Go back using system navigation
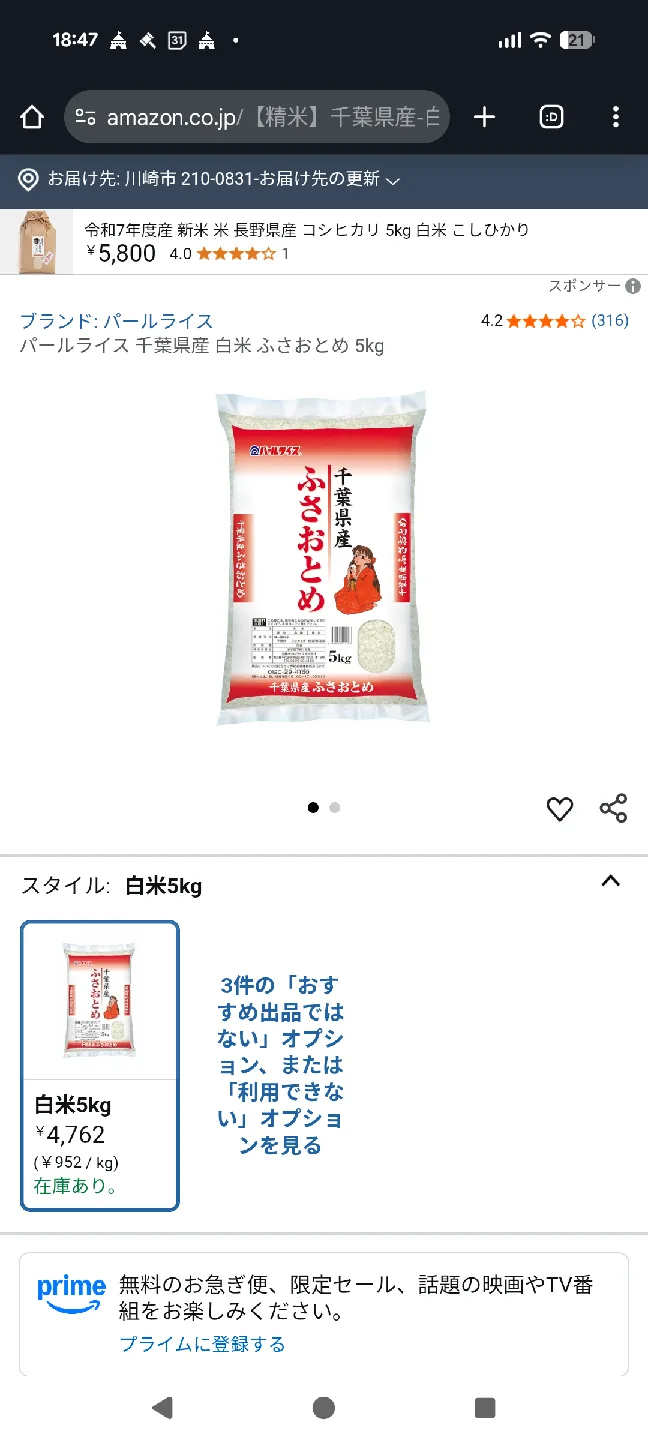 [x=162, y=1408]
